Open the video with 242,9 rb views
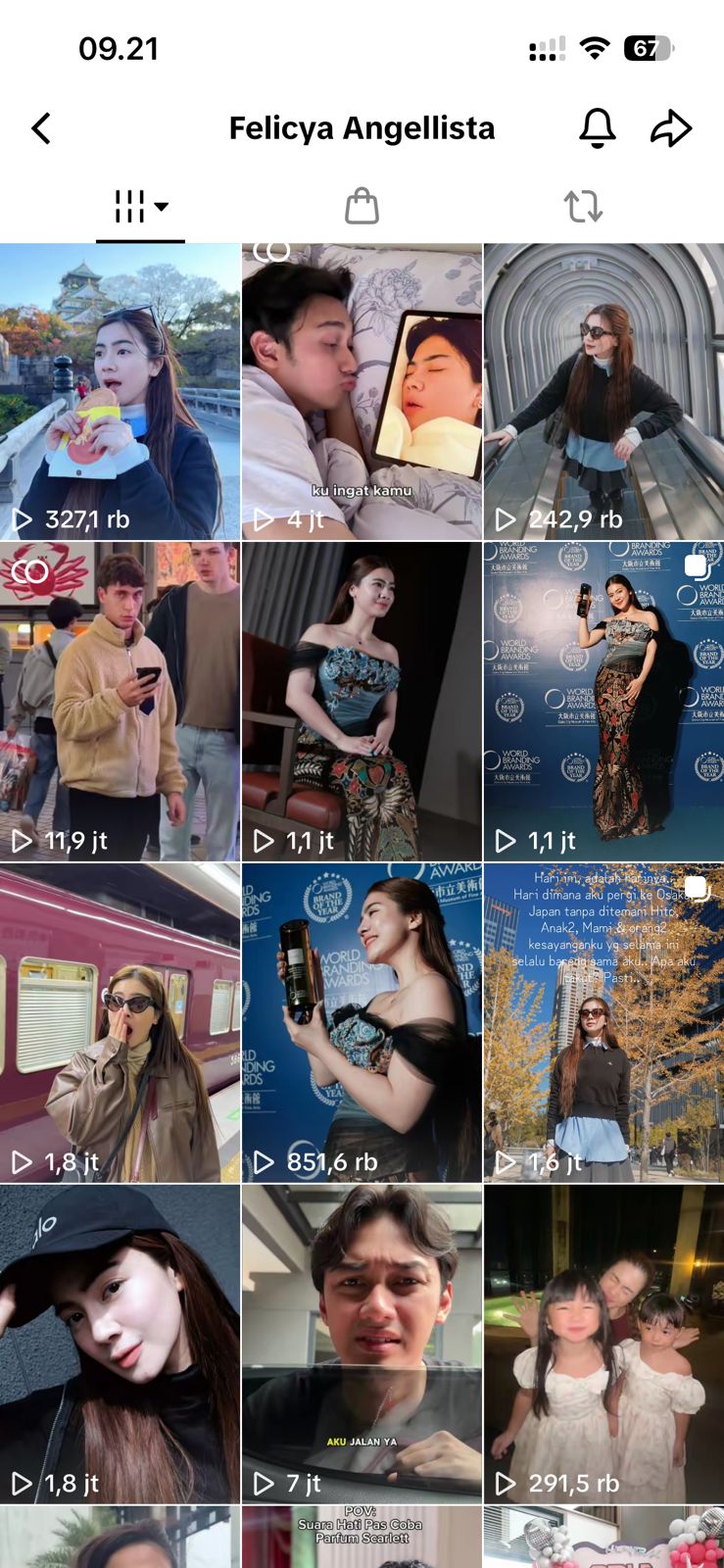724x1568 pixels. pyautogui.click(x=603, y=392)
